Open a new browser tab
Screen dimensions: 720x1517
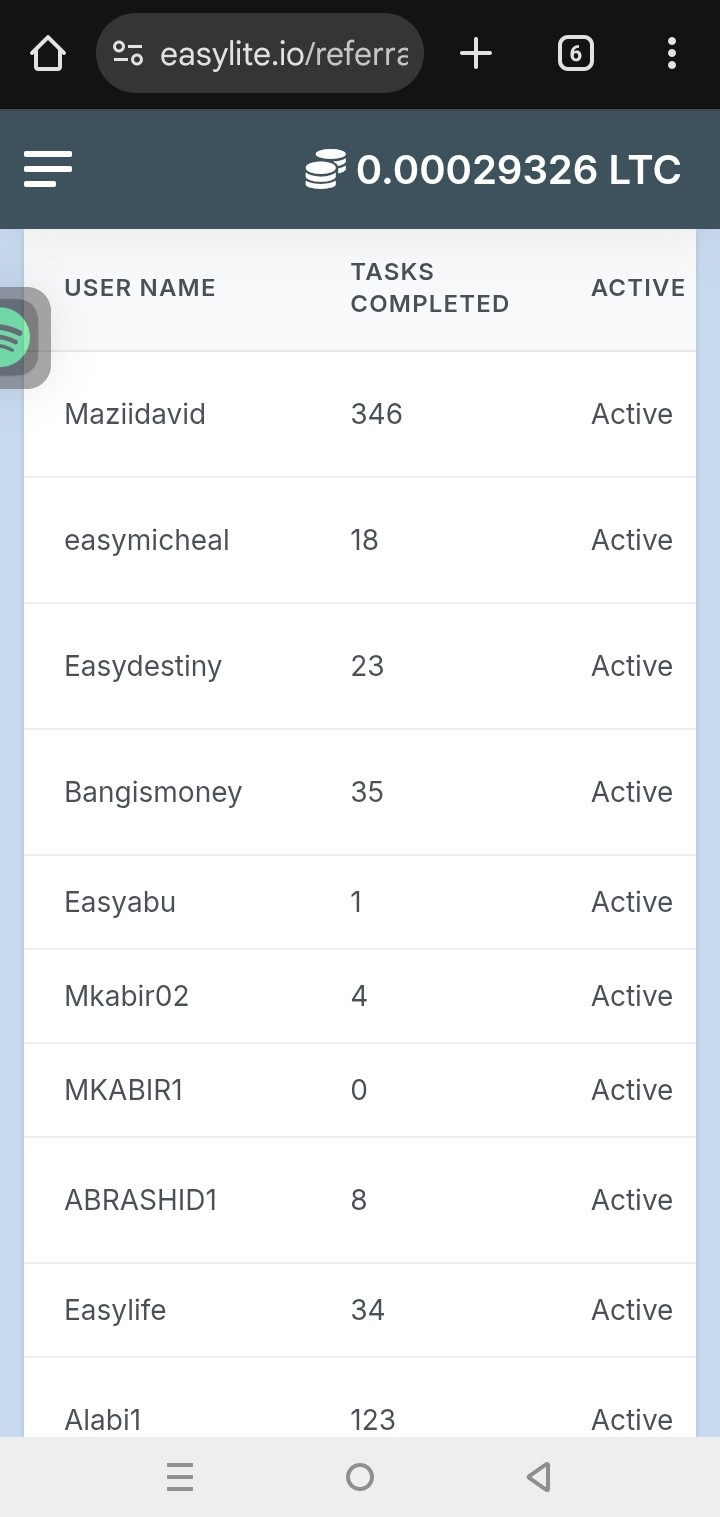pos(476,54)
